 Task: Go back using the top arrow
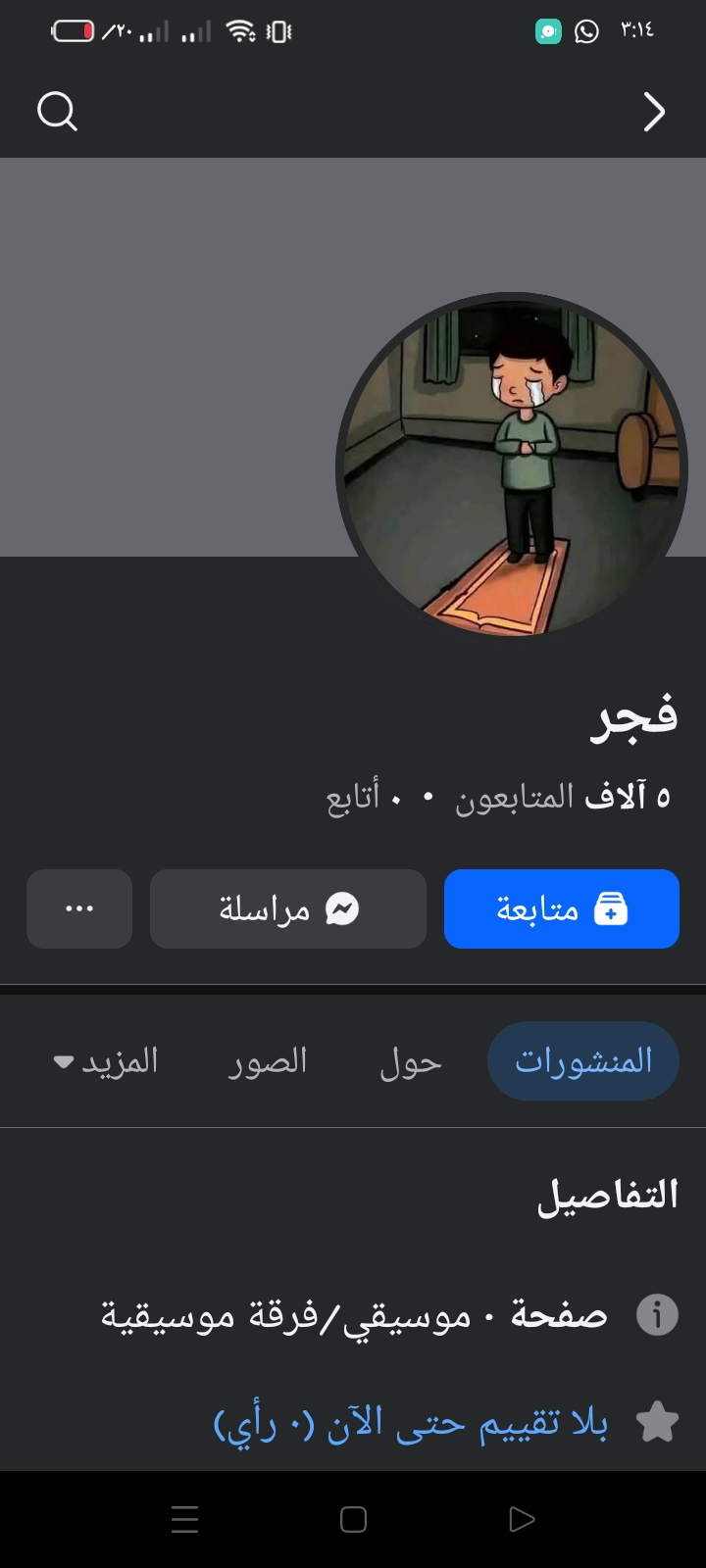[x=654, y=112]
